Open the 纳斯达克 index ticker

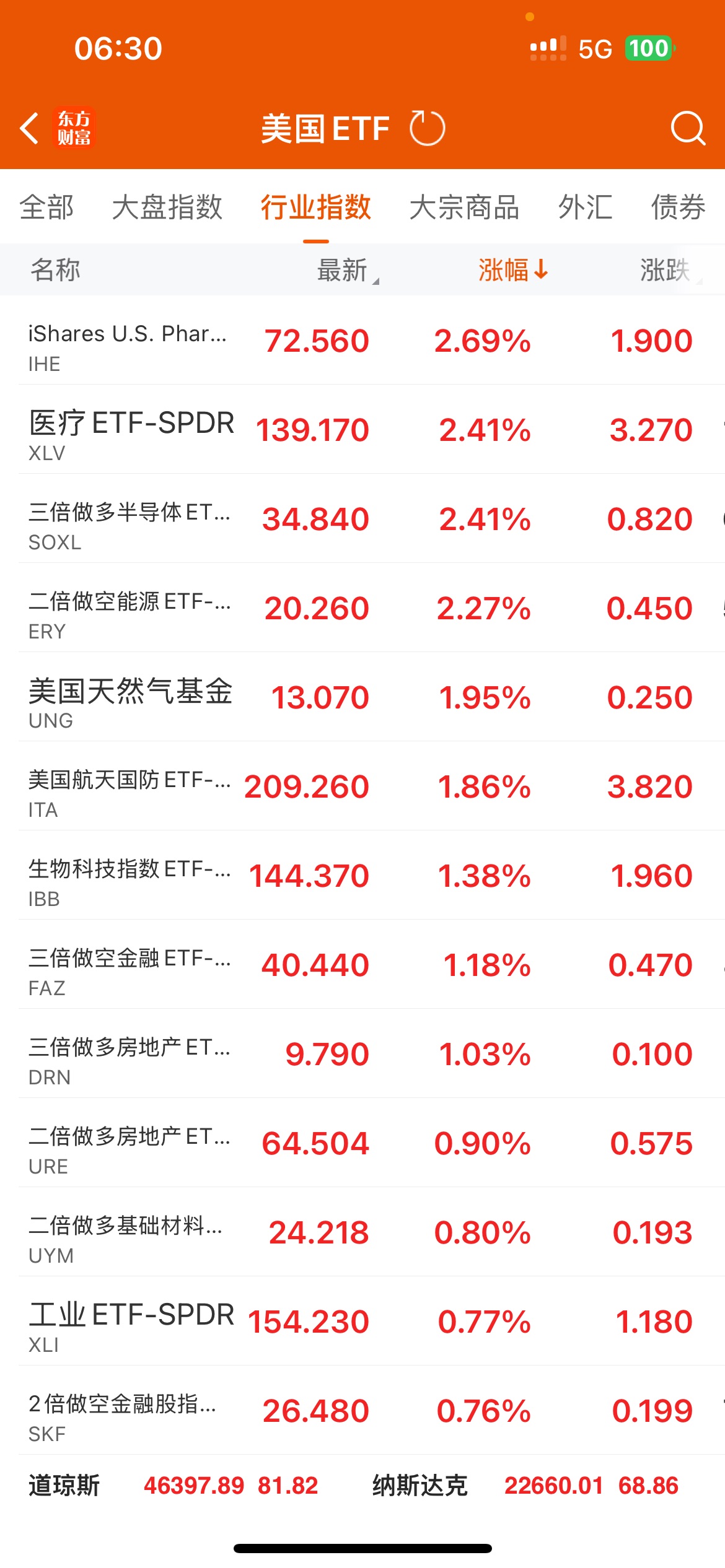pyautogui.click(x=525, y=1486)
